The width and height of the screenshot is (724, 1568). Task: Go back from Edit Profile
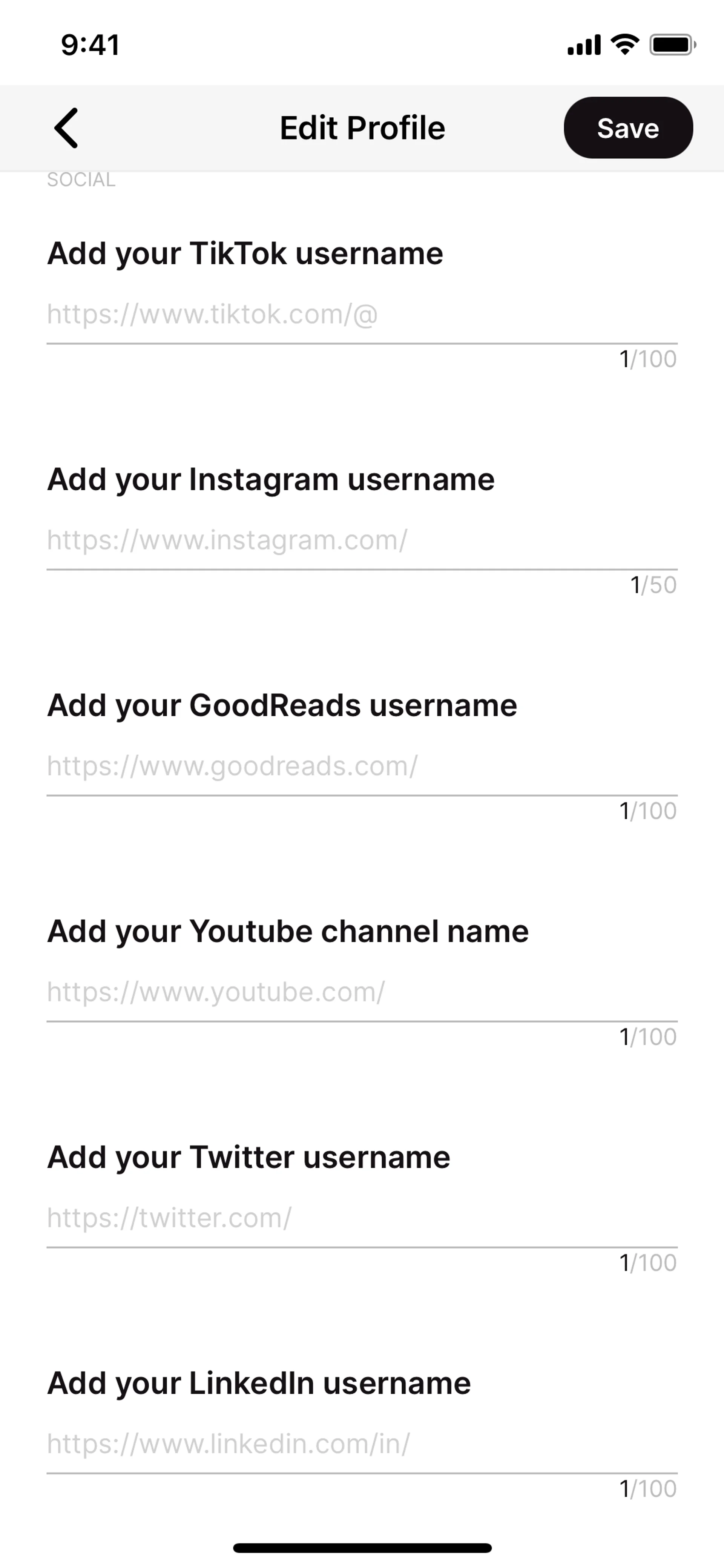point(66,128)
